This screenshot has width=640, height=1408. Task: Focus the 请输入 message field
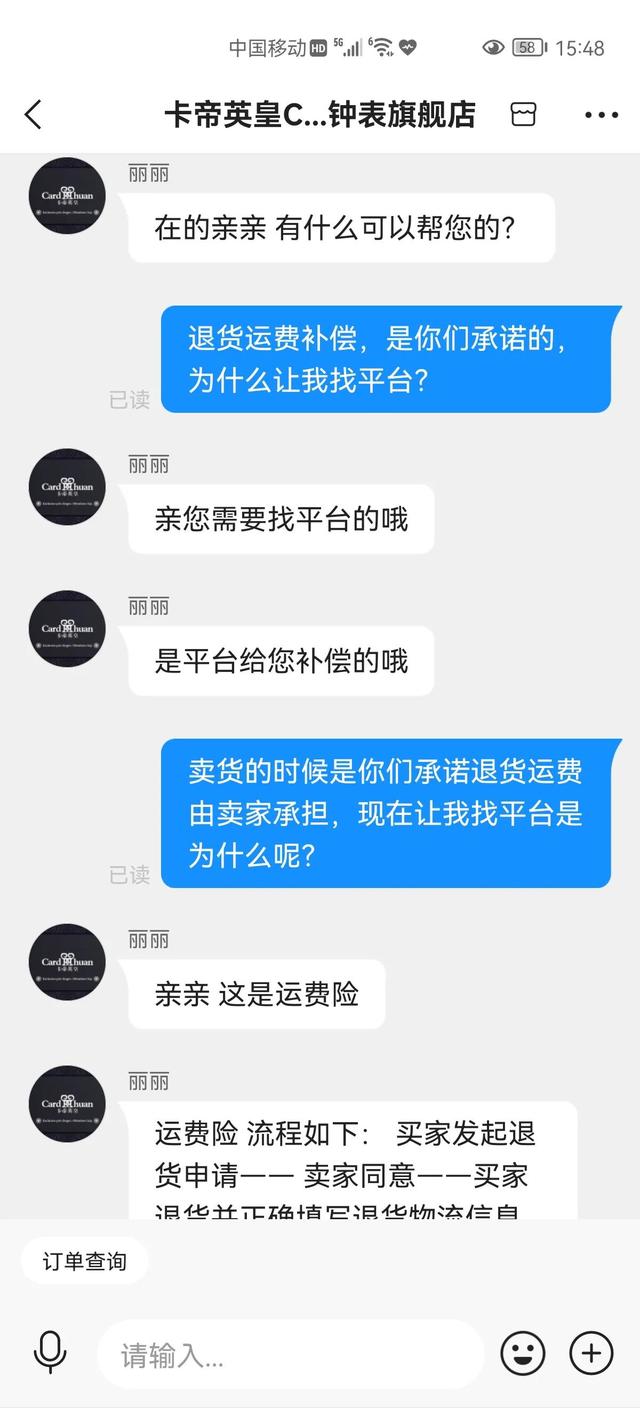(290, 1355)
